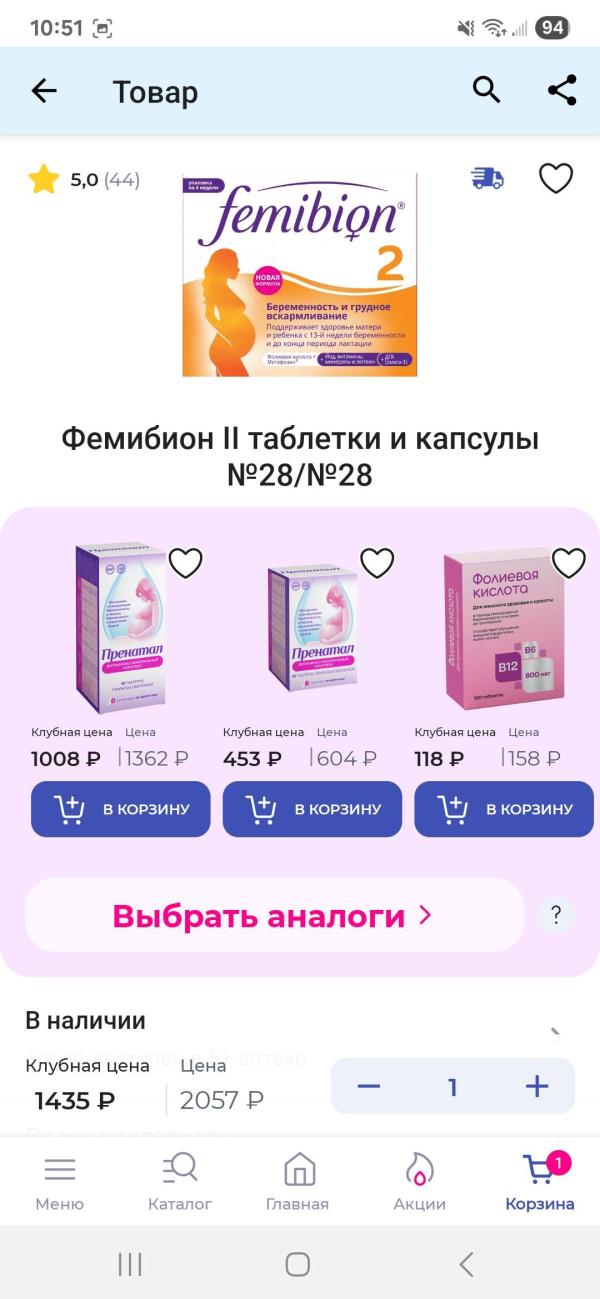Viewport: 600px width, 1299px height.
Task: Switch to the Каталог tab
Action: coord(180,1181)
